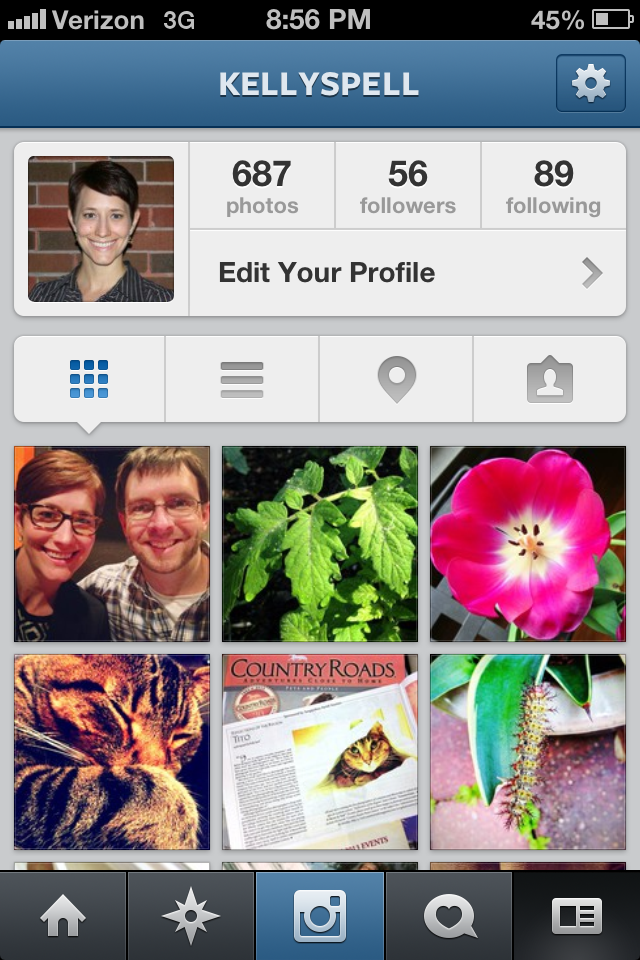Open the 56 followers list

point(408,186)
